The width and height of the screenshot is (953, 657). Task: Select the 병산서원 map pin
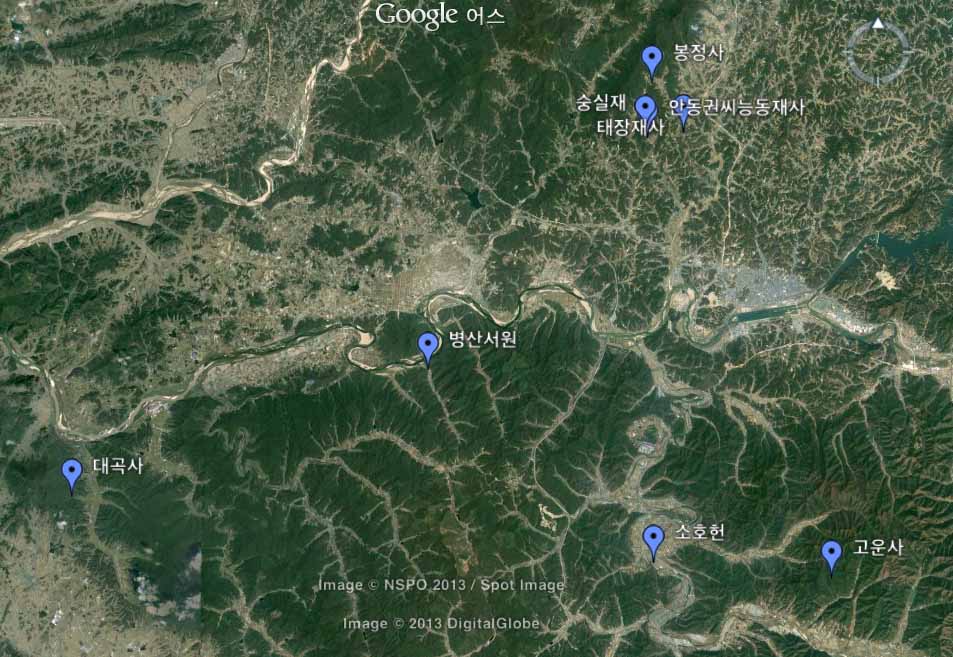[429, 346]
